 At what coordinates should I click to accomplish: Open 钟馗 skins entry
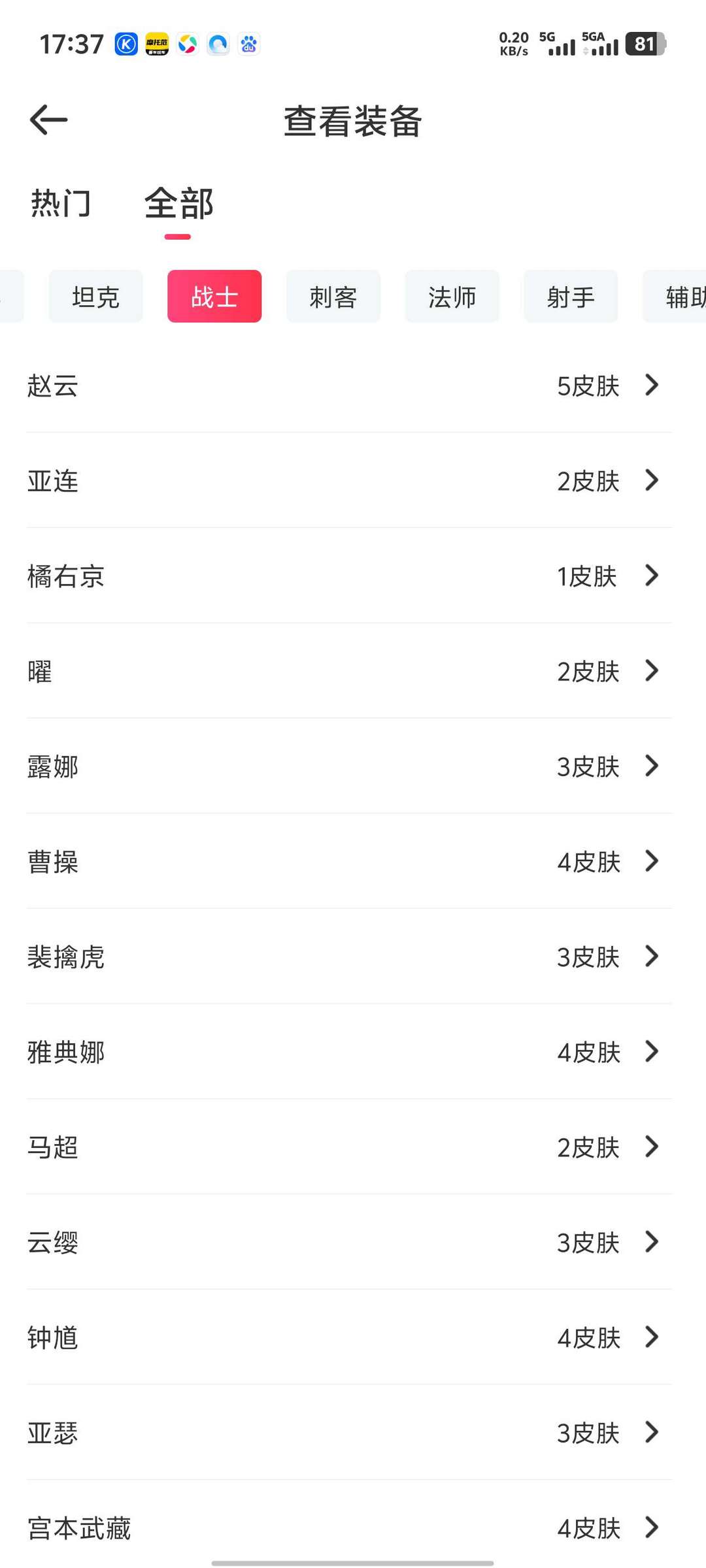point(349,1337)
